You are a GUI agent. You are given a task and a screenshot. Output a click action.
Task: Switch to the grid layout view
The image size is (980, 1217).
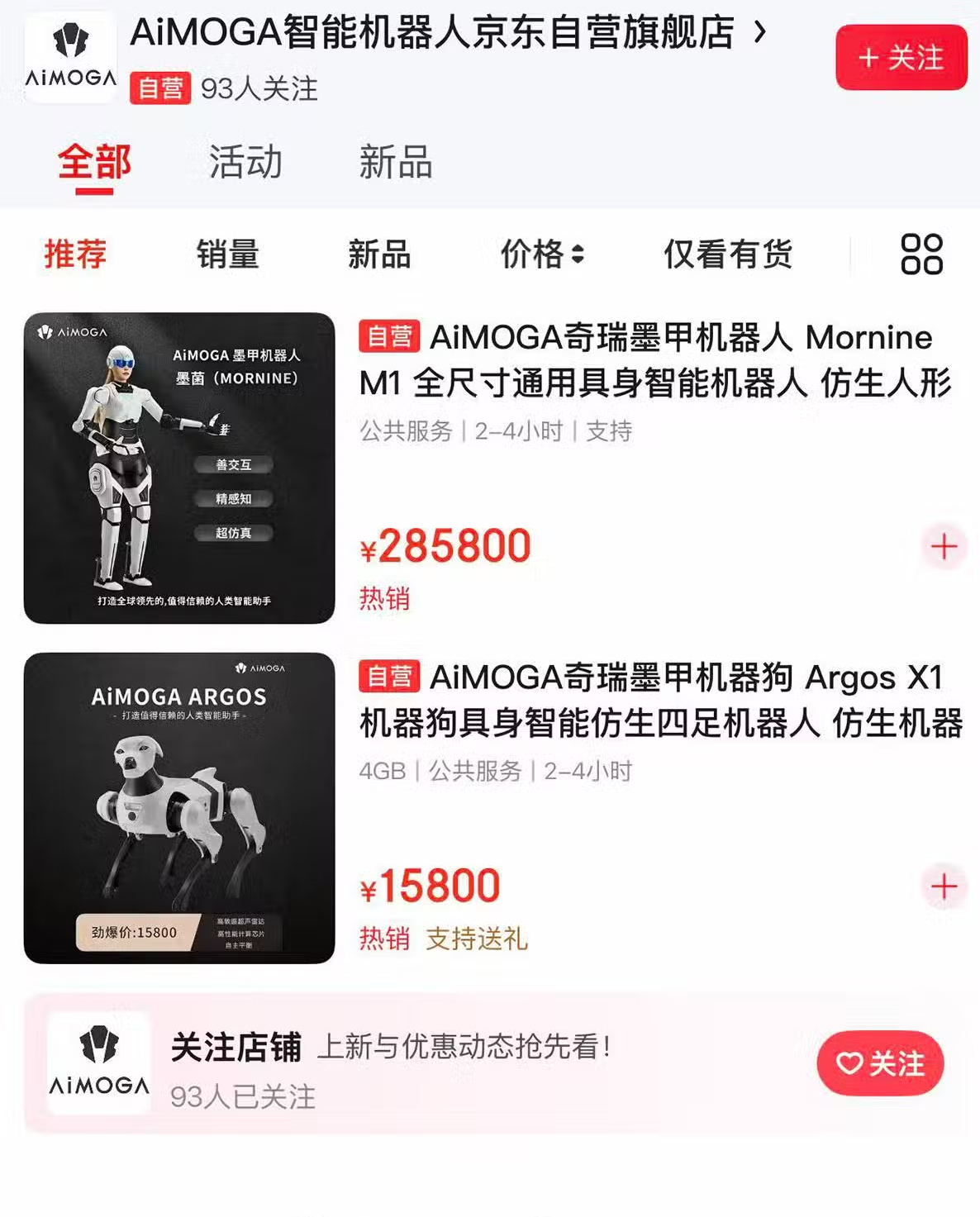pyautogui.click(x=921, y=254)
